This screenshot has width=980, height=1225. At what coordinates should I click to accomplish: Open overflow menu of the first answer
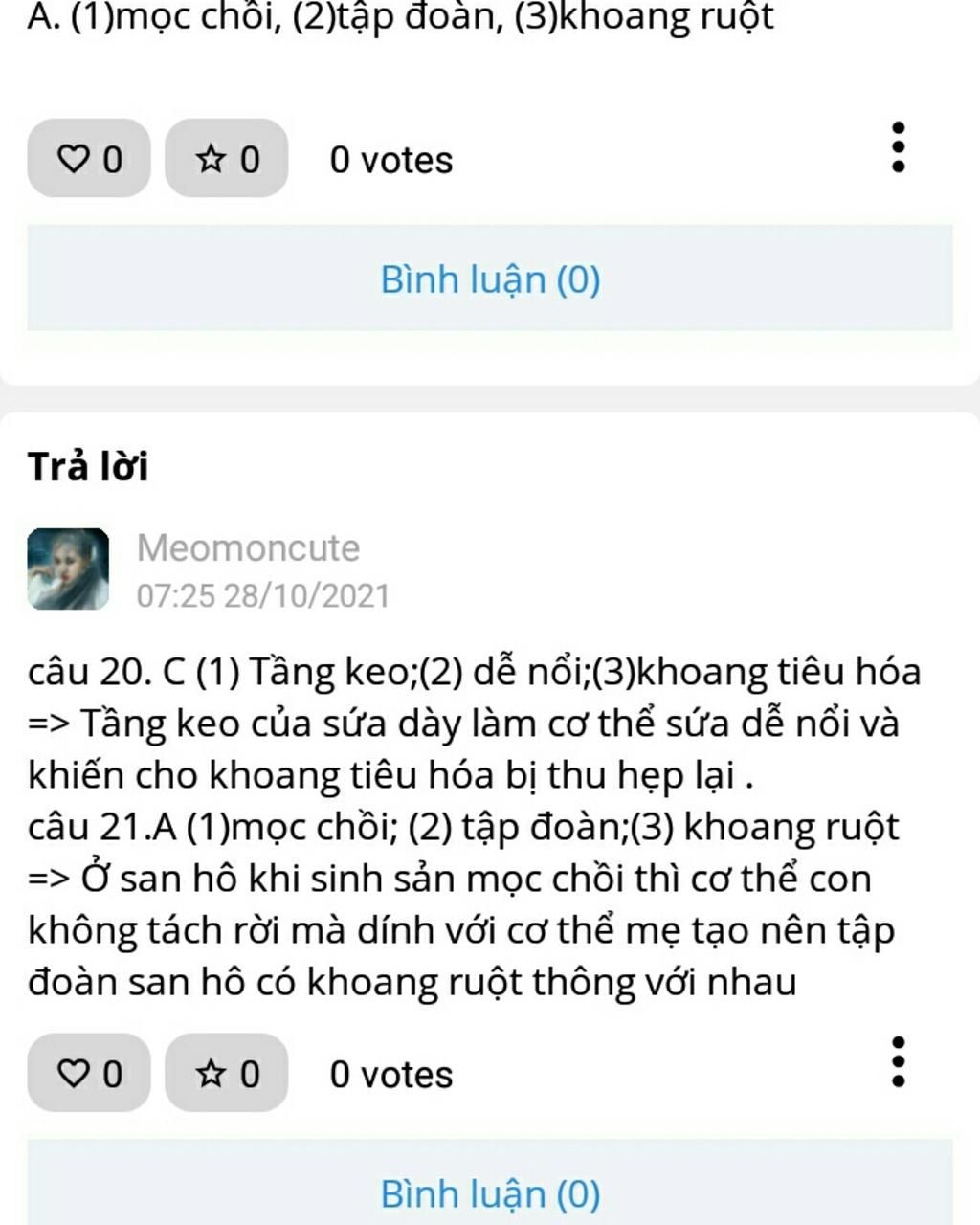coord(898,147)
